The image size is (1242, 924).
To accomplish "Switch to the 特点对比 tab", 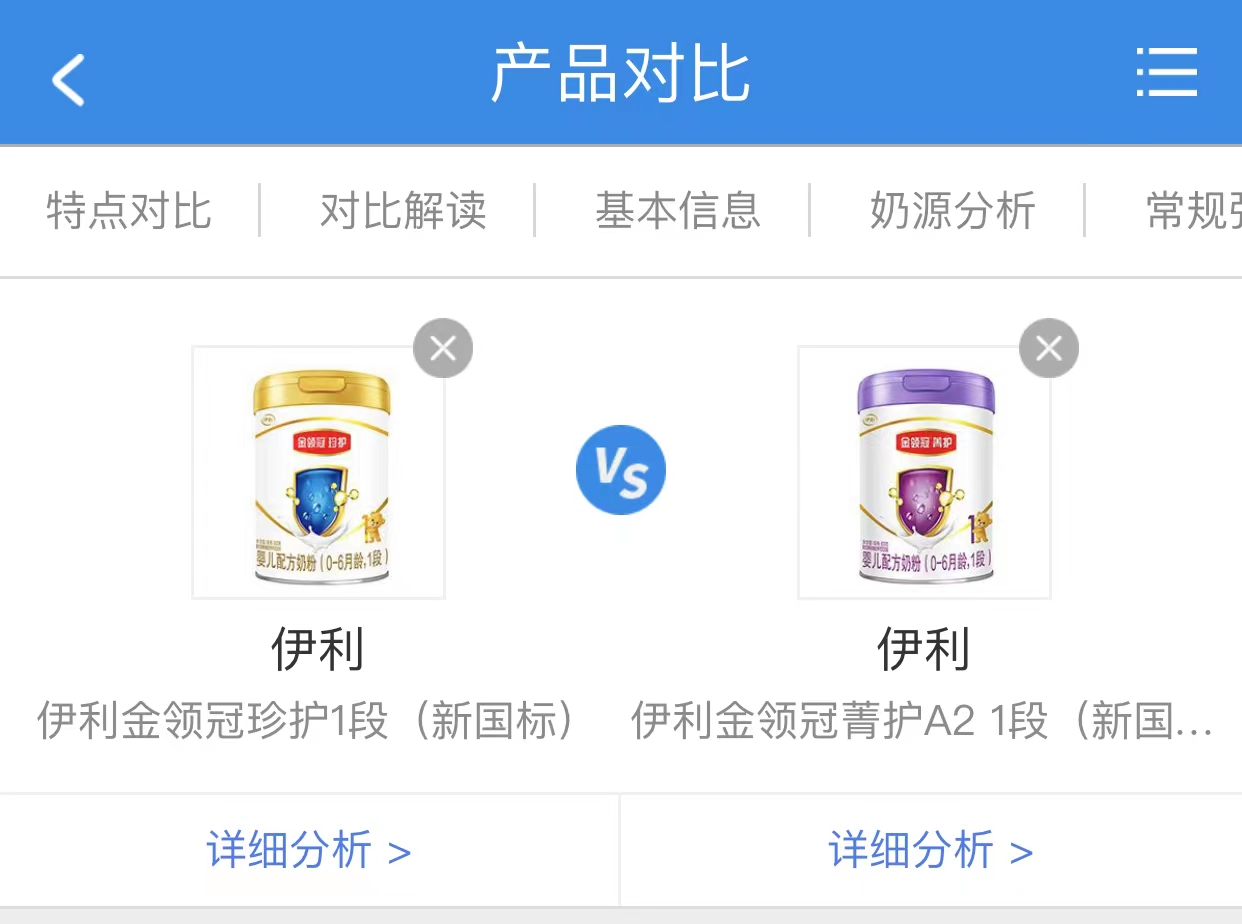I will [x=129, y=211].
